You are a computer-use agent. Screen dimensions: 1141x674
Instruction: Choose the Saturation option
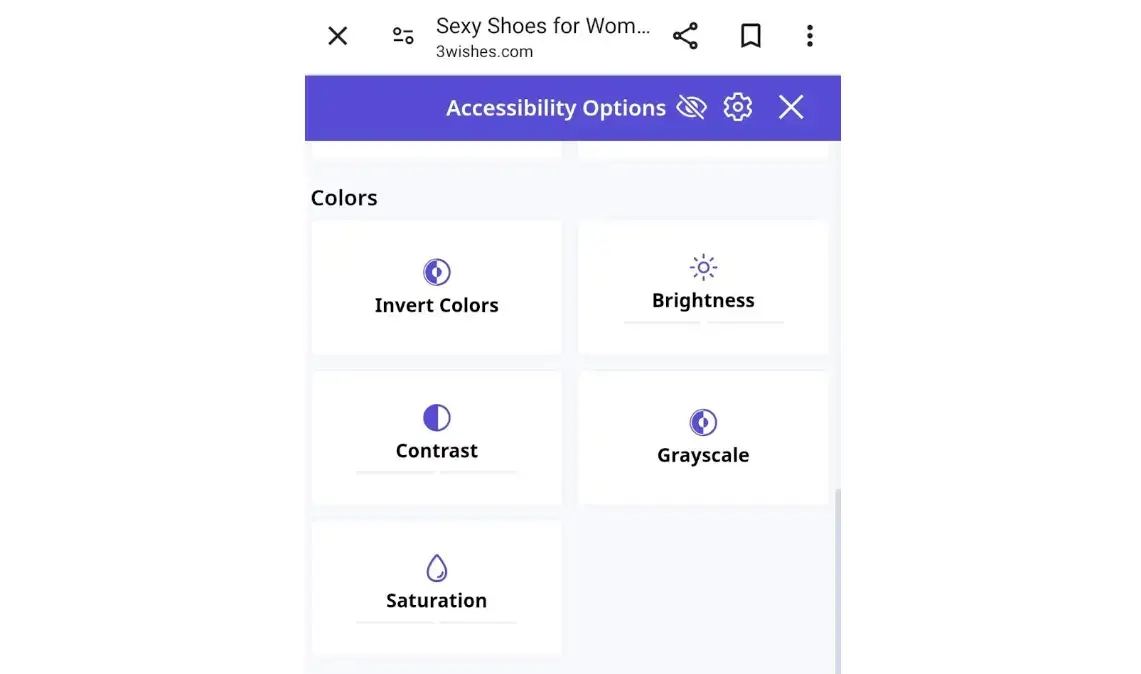pyautogui.click(x=436, y=587)
